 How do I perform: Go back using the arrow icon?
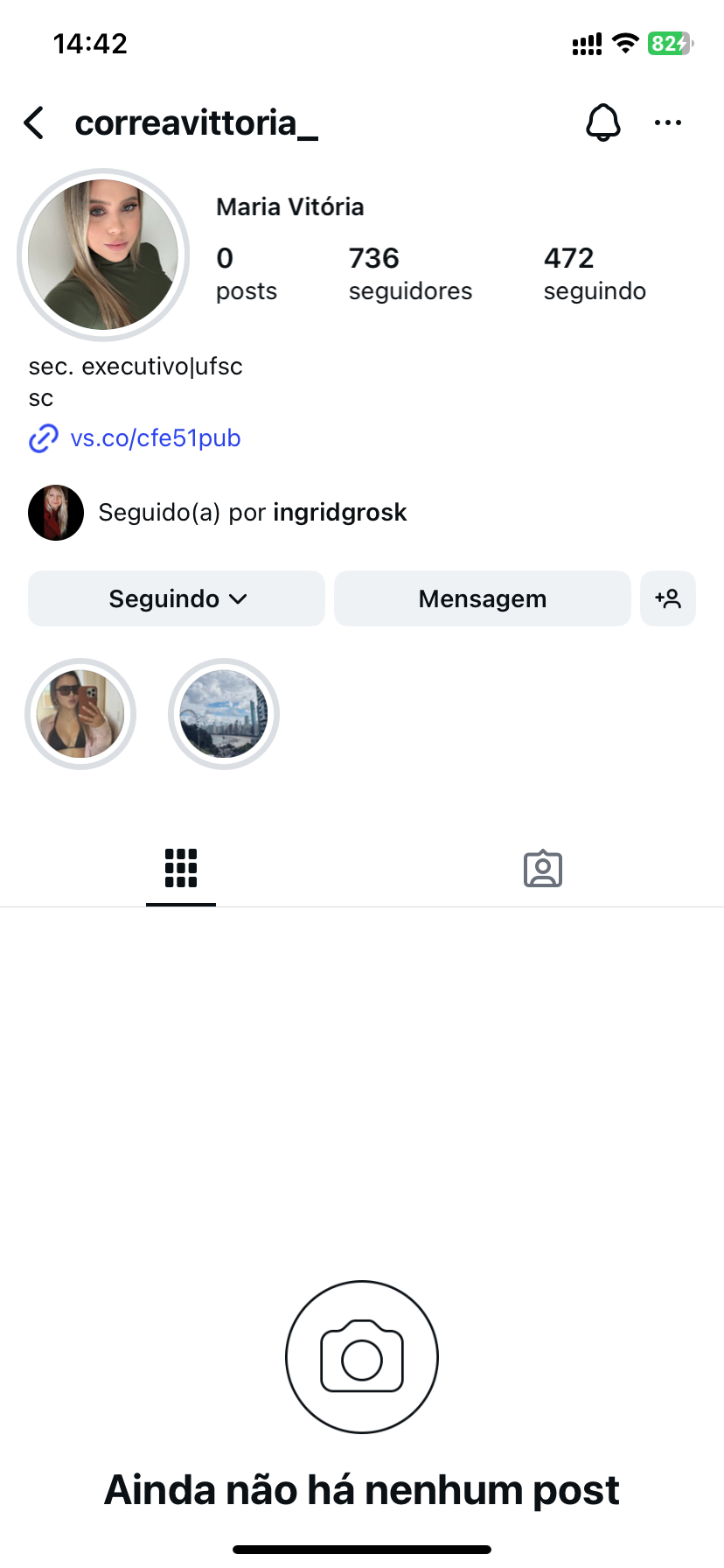34,123
